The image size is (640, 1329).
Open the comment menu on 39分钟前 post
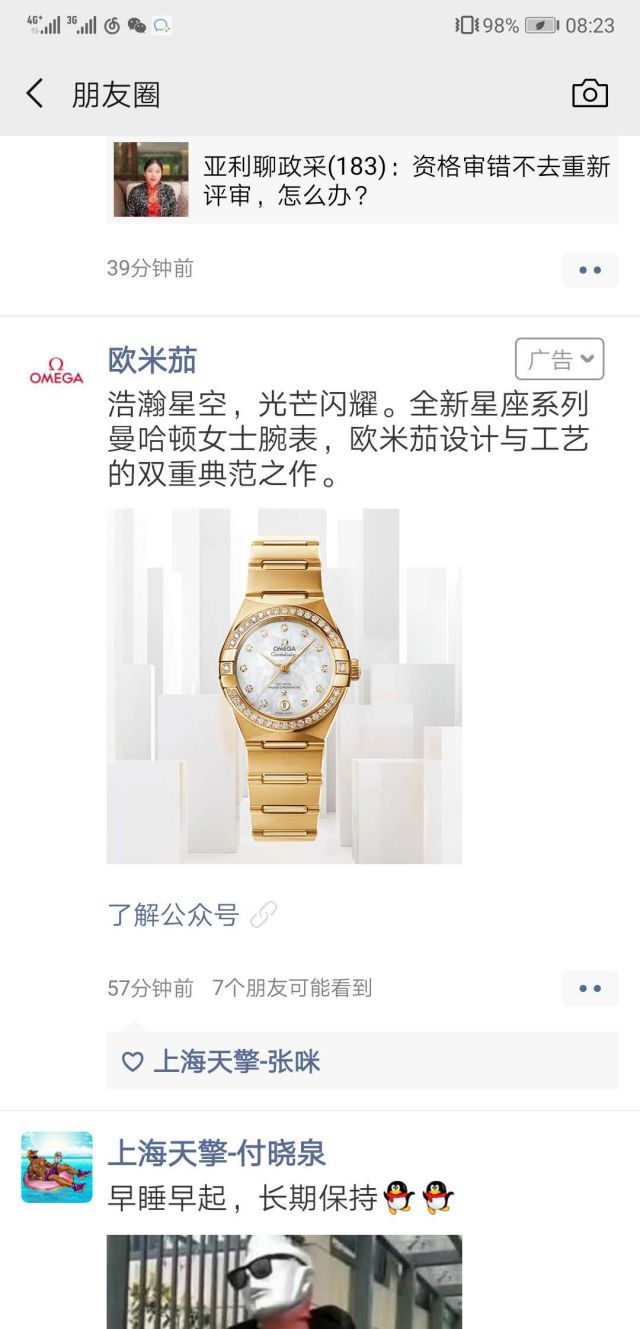589,269
